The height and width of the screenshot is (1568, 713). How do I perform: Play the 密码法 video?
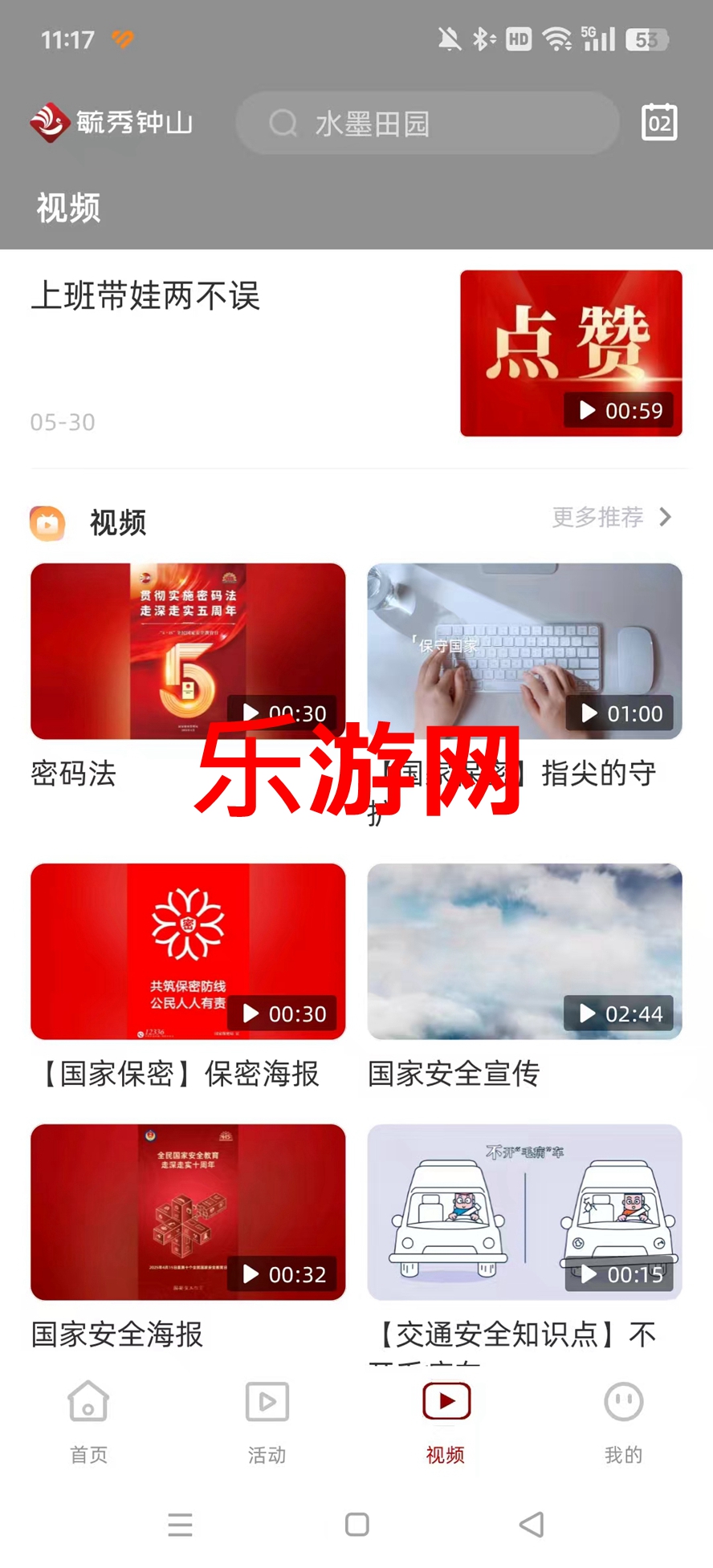point(188,651)
